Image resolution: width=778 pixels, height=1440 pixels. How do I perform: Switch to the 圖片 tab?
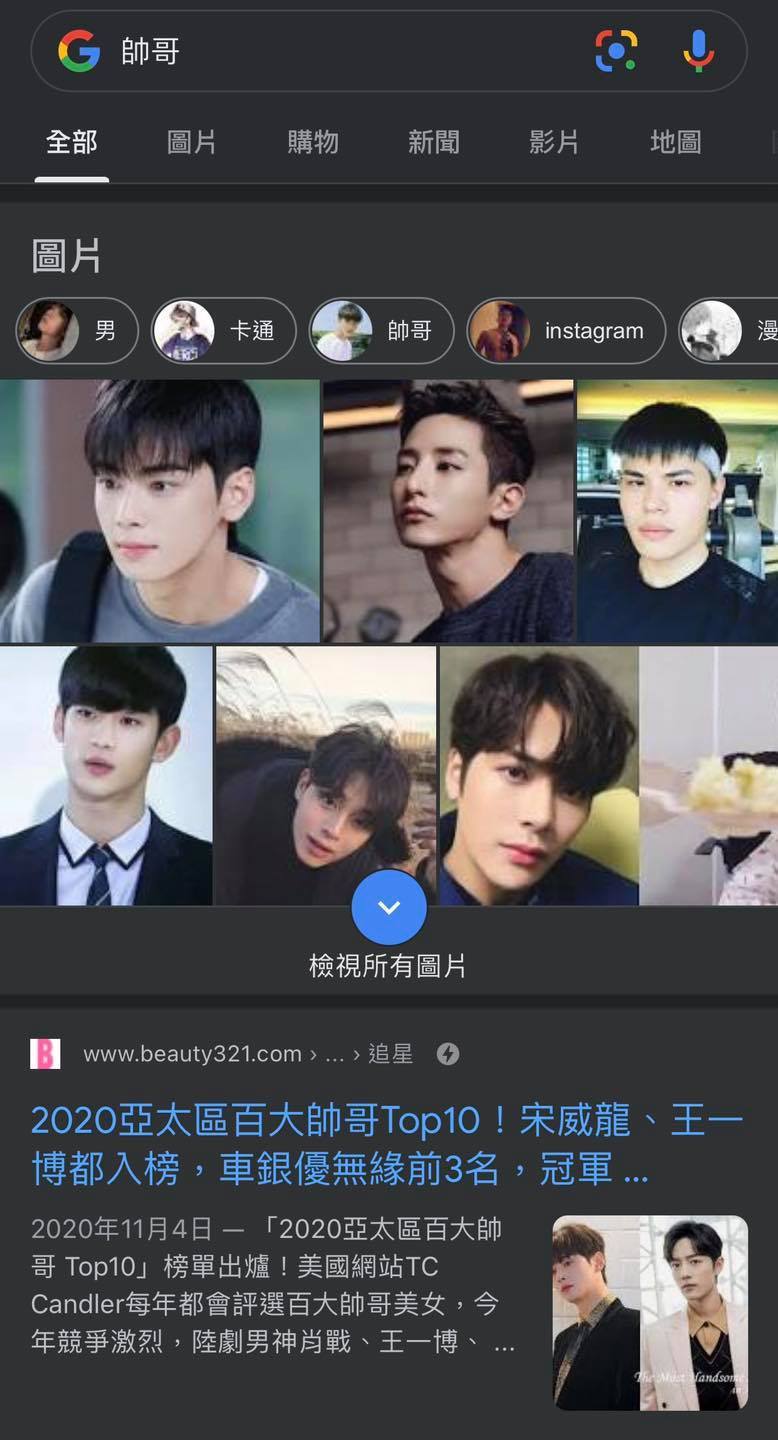(x=192, y=142)
